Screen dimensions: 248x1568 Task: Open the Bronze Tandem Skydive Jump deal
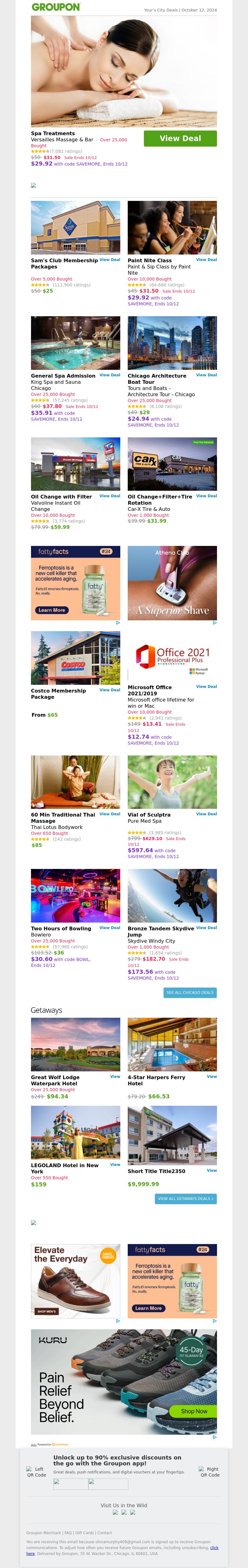tap(206, 928)
